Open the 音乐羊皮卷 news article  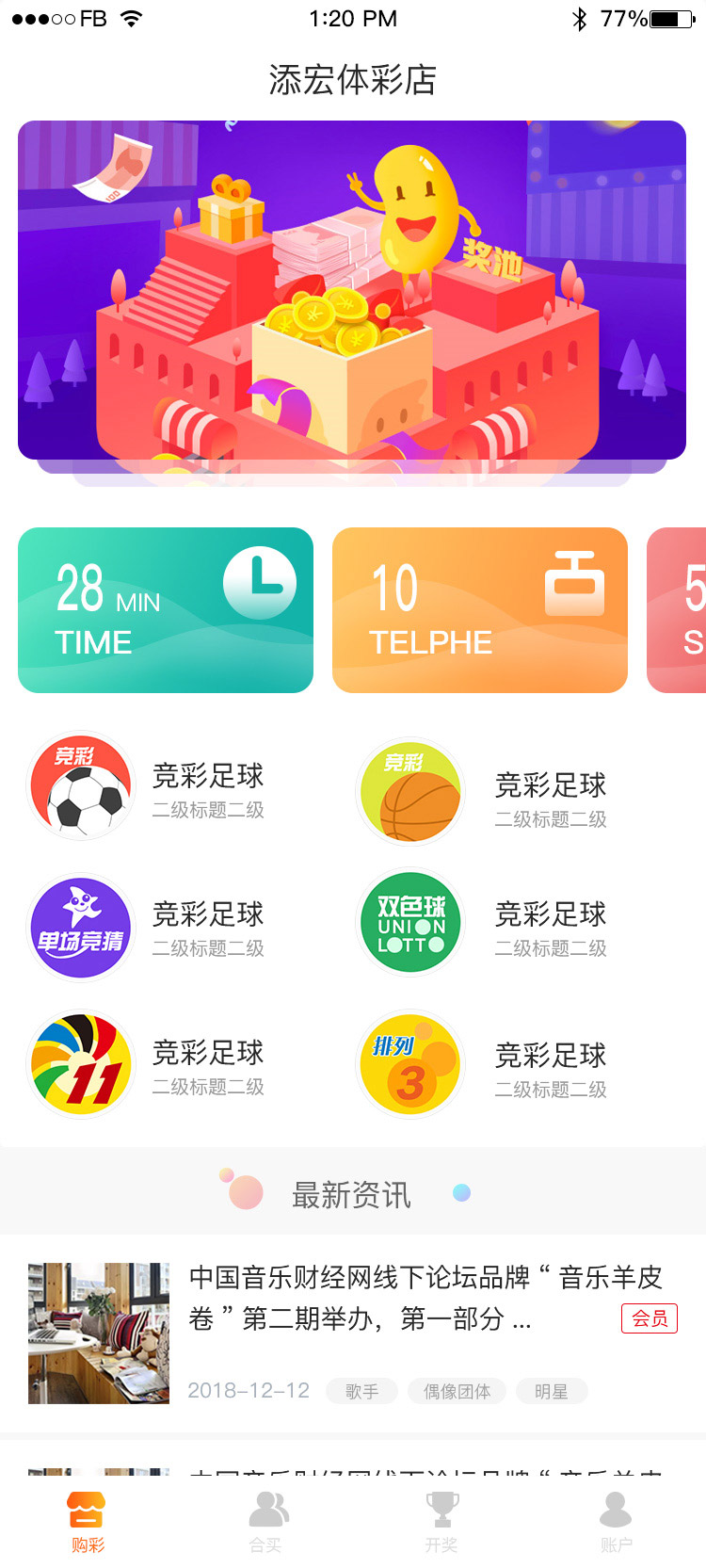[353, 1334]
